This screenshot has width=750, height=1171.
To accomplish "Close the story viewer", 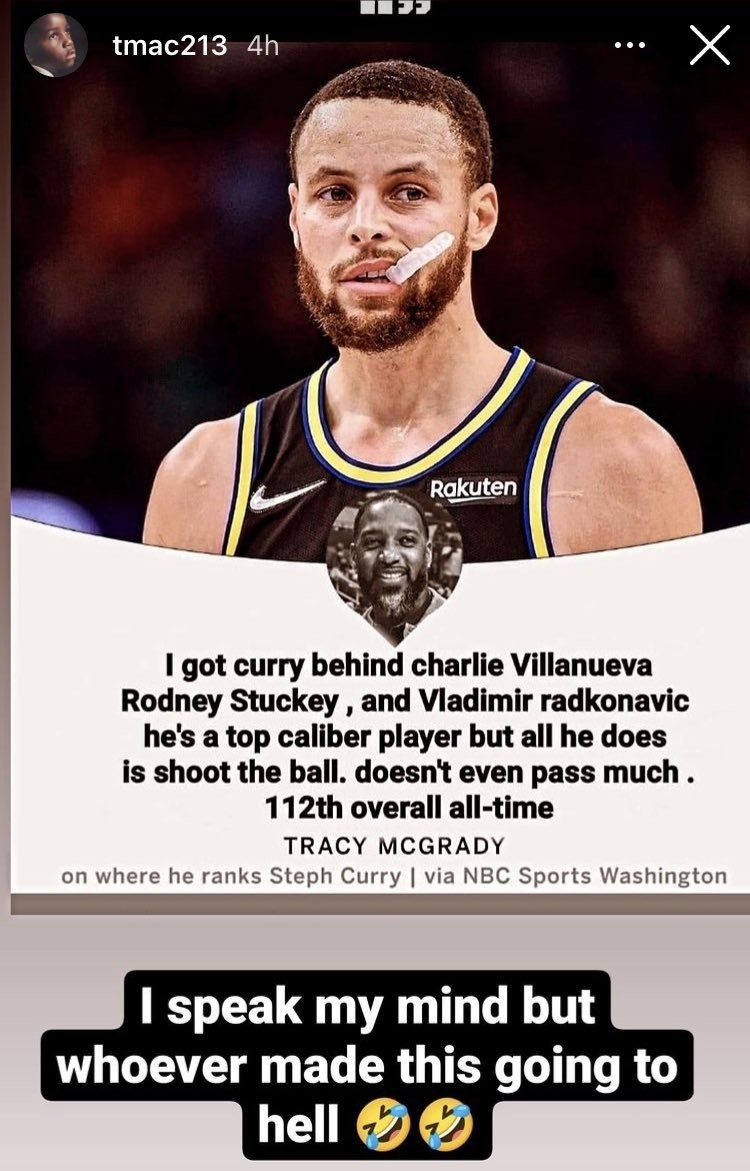I will (709, 47).
